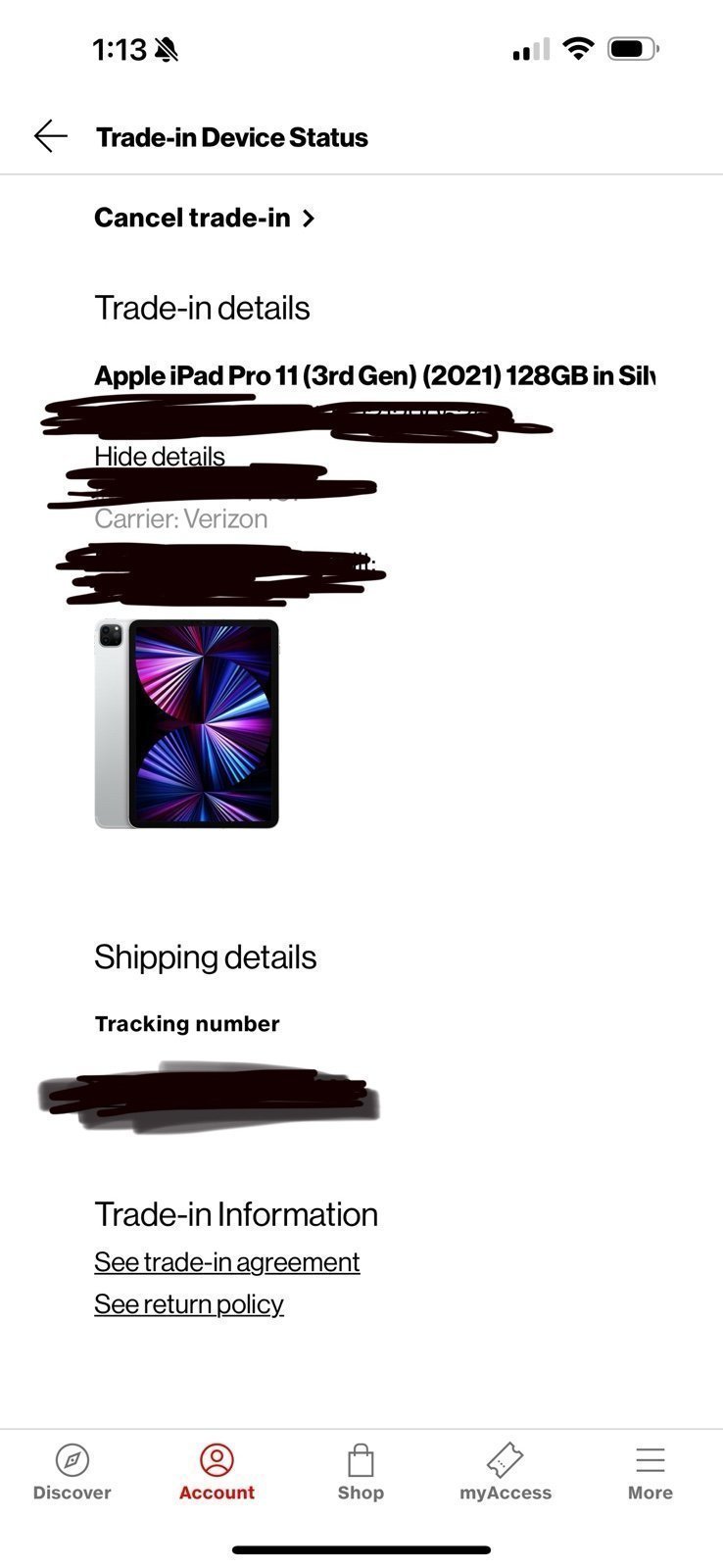723x1568 pixels.
Task: Go to the Shop tab
Action: [x=361, y=1472]
